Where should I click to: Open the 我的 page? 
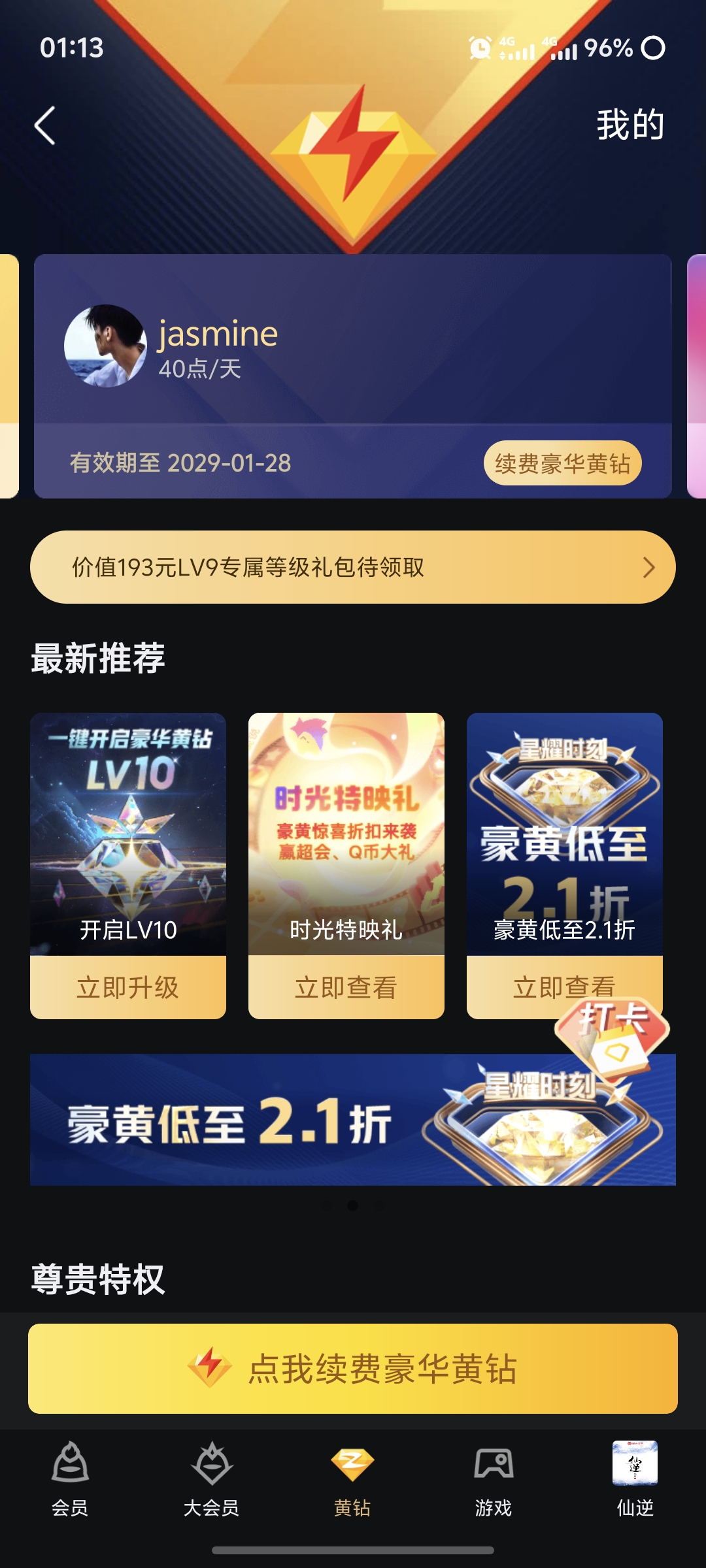click(x=630, y=125)
